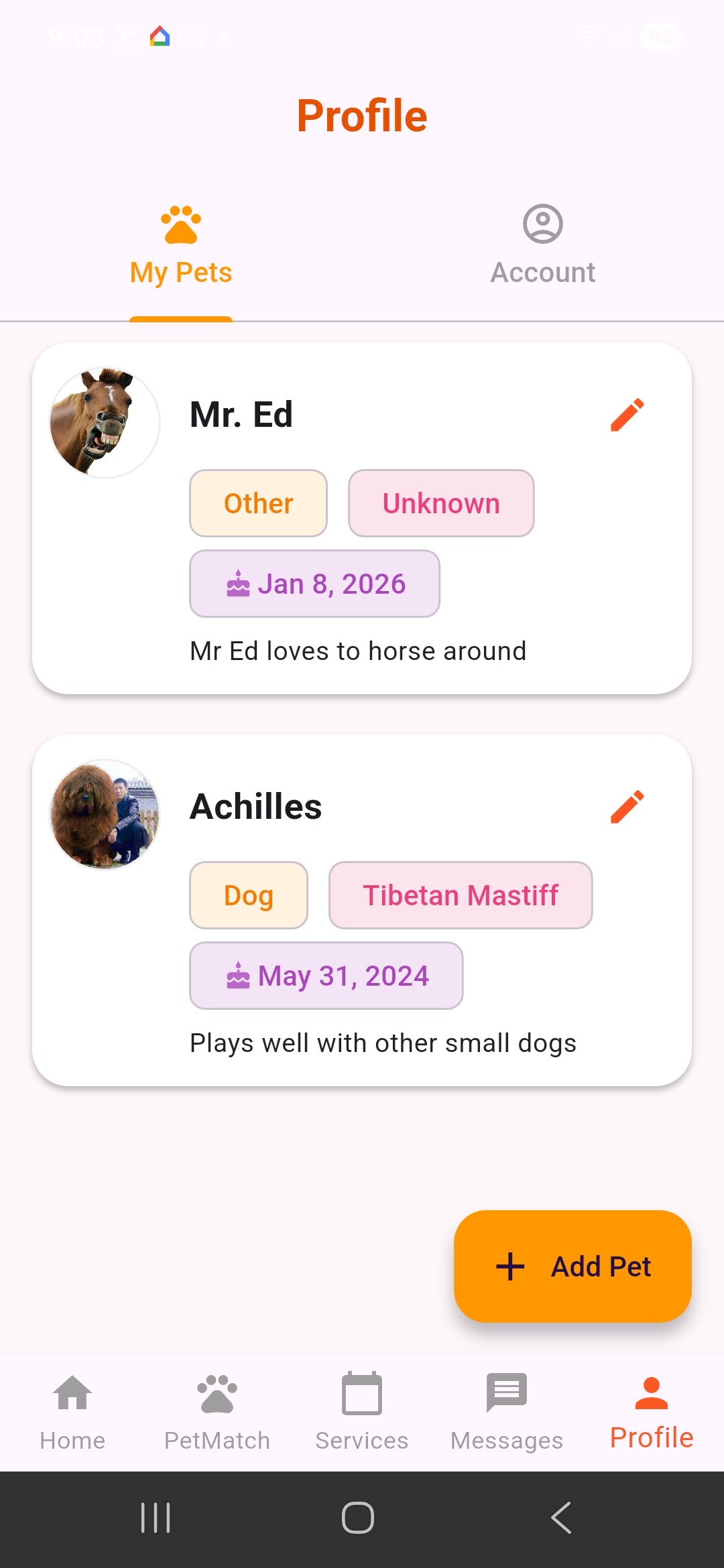Viewport: 724px width, 1568px height.
Task: Edit Achilles' pet profile
Action: (x=627, y=807)
